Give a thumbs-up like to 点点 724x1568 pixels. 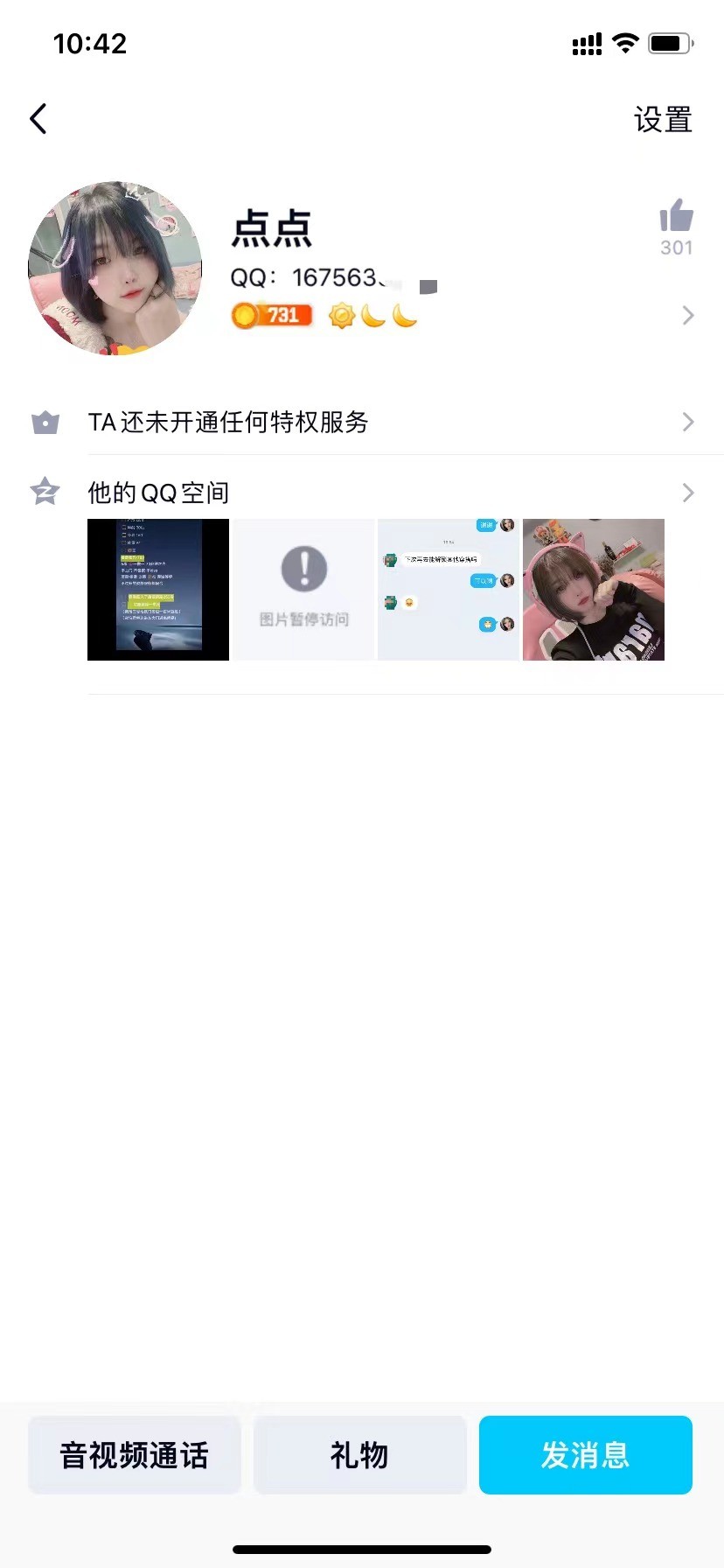pyautogui.click(x=676, y=217)
